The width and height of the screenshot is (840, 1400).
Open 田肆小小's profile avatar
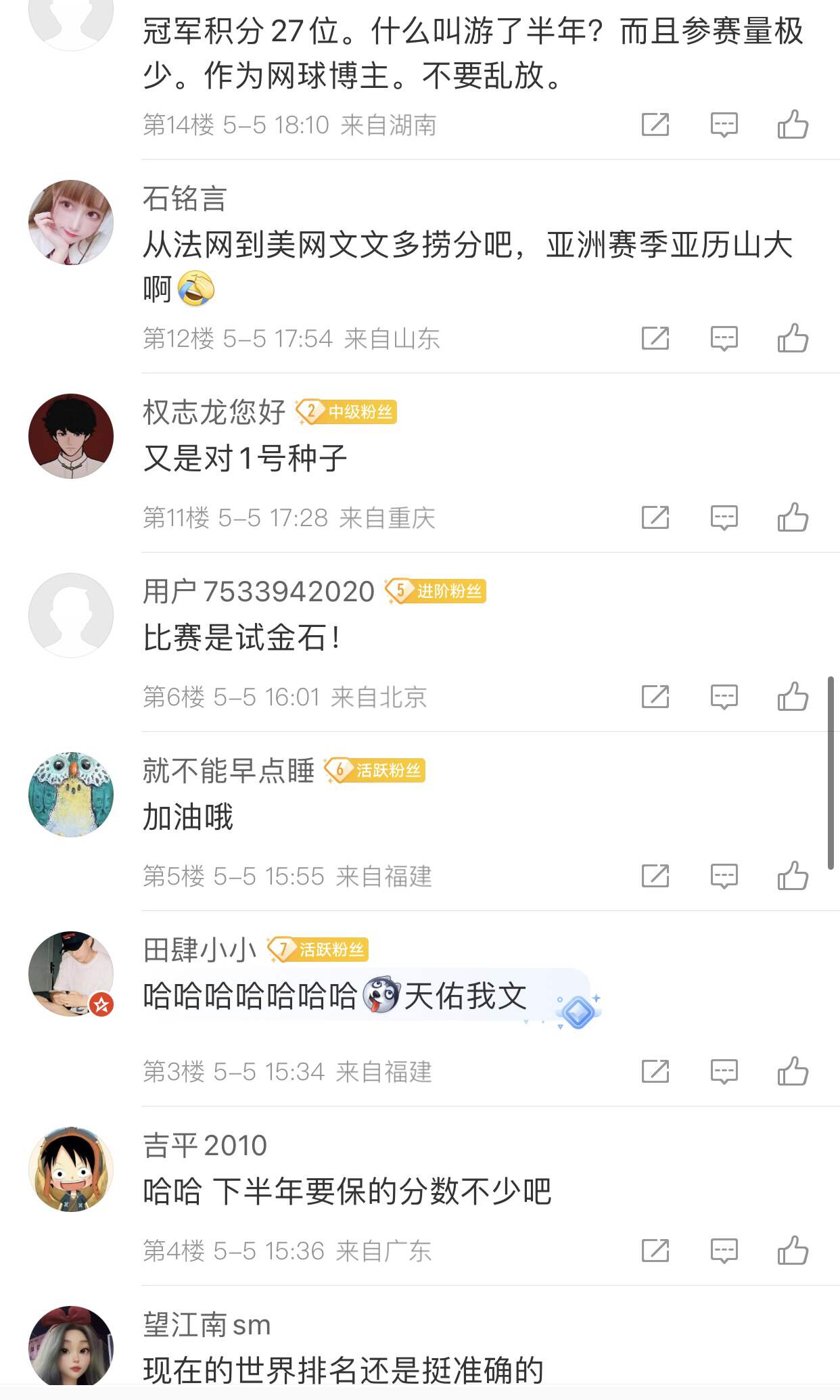71,974
